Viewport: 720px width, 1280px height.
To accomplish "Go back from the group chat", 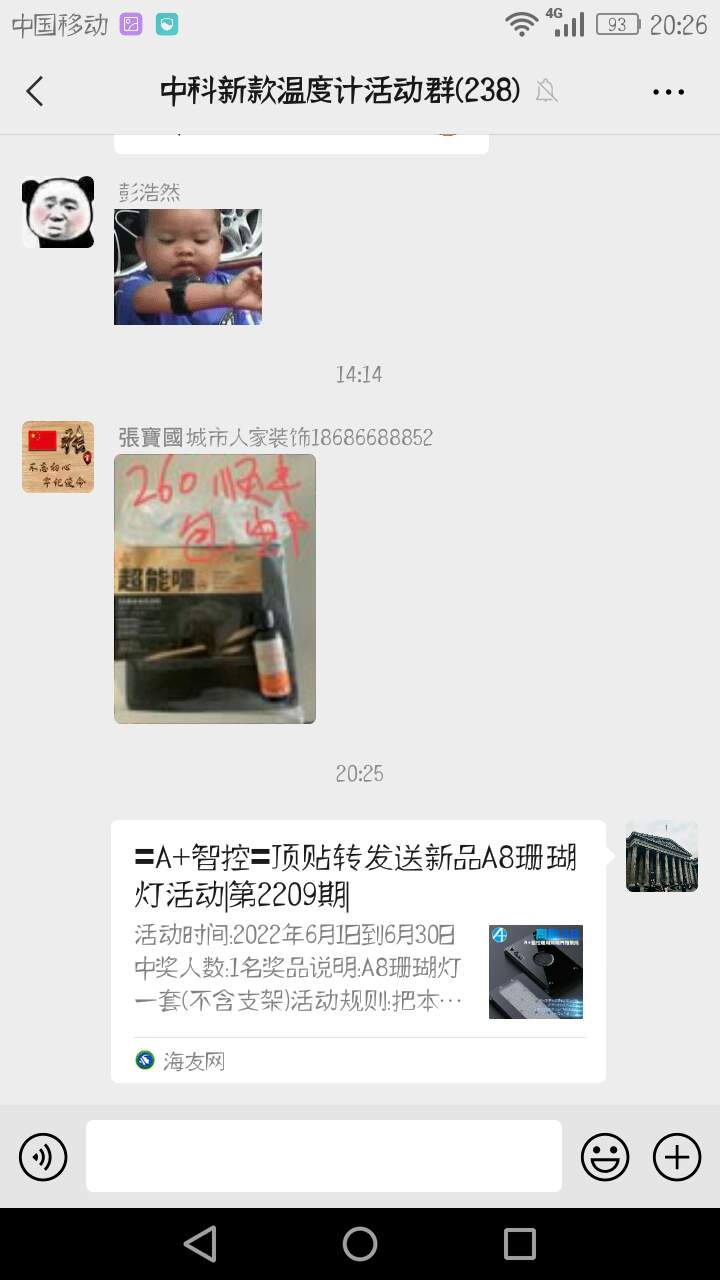I will (35, 91).
